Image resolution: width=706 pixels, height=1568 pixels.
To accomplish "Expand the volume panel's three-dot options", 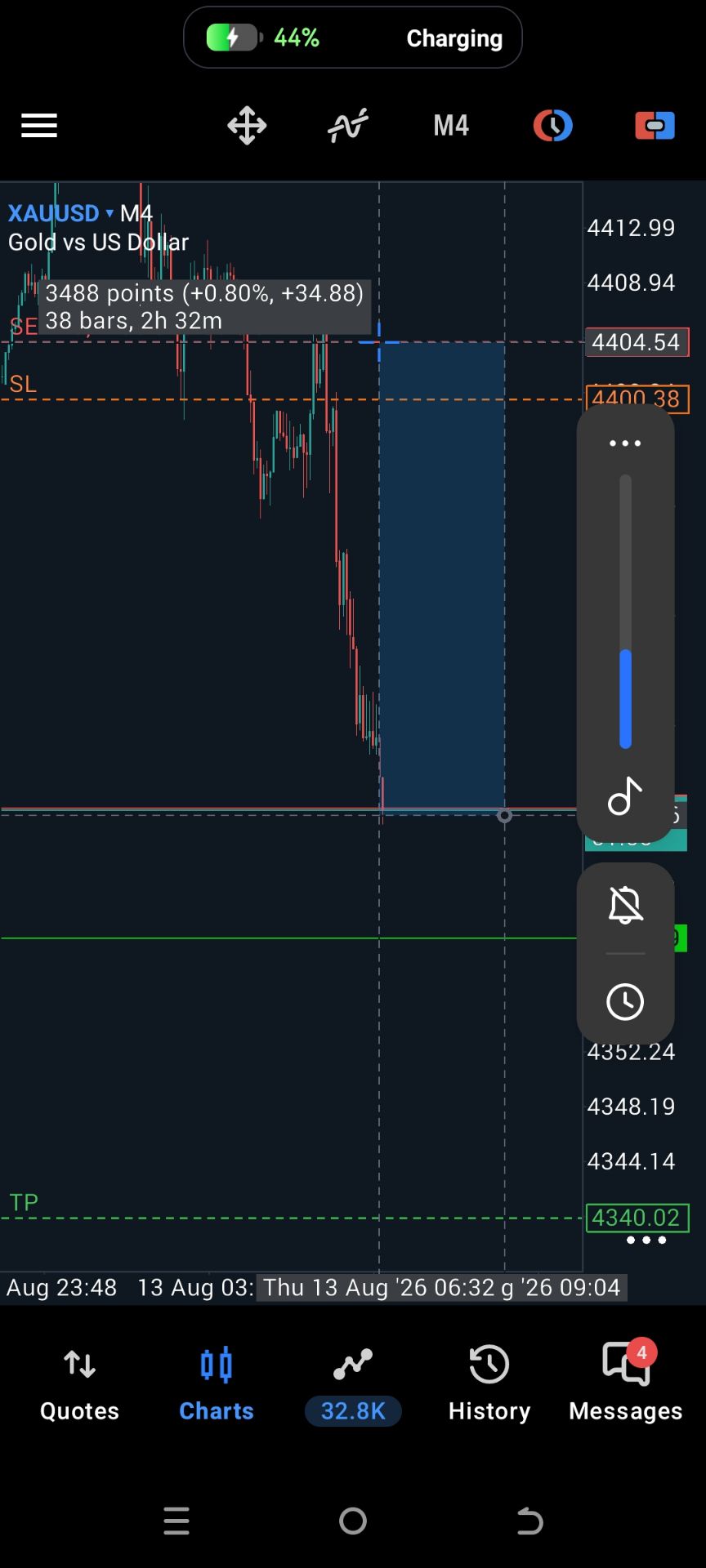I will point(625,443).
